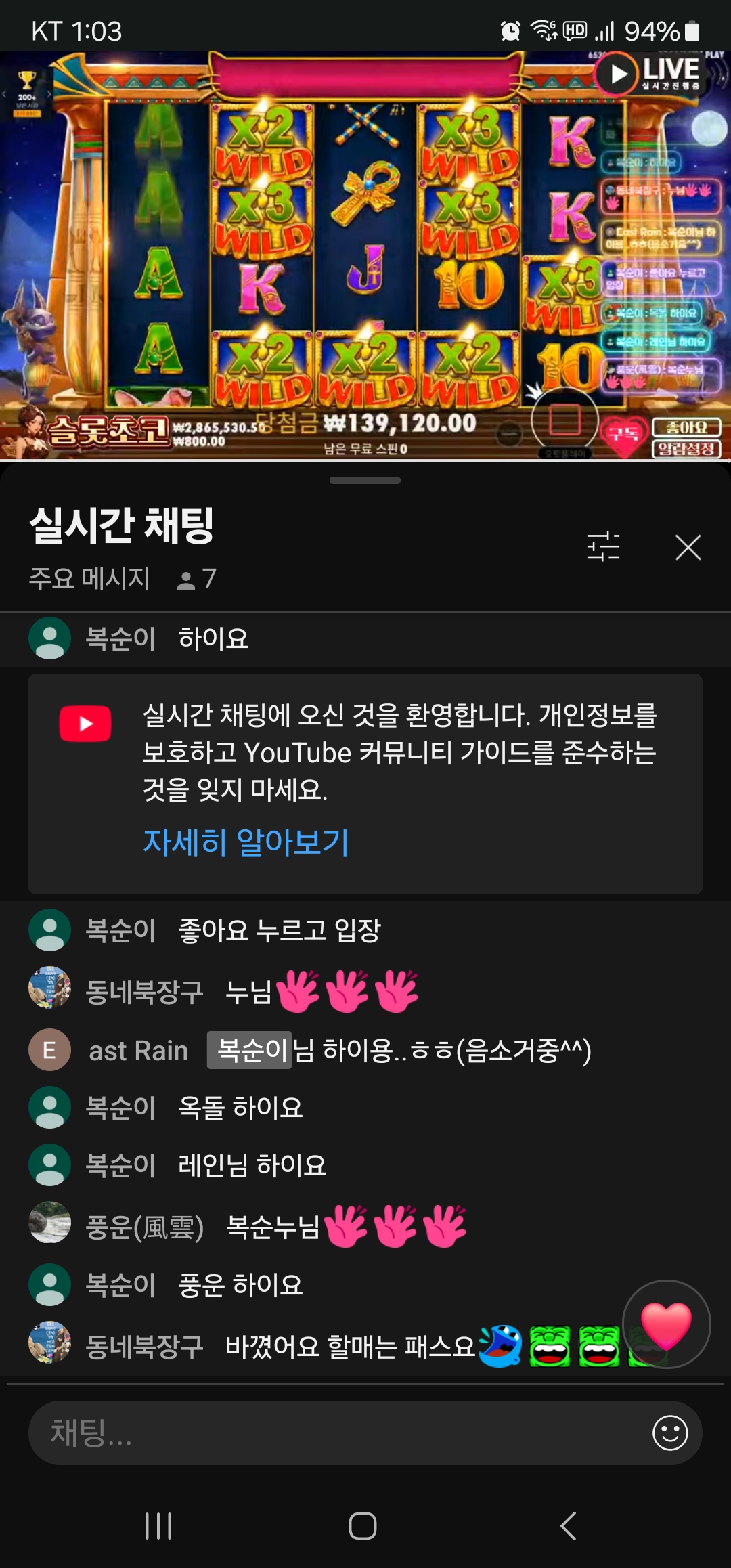Close the live chat panel
Viewport: 731px width, 1568px height.
click(x=688, y=547)
